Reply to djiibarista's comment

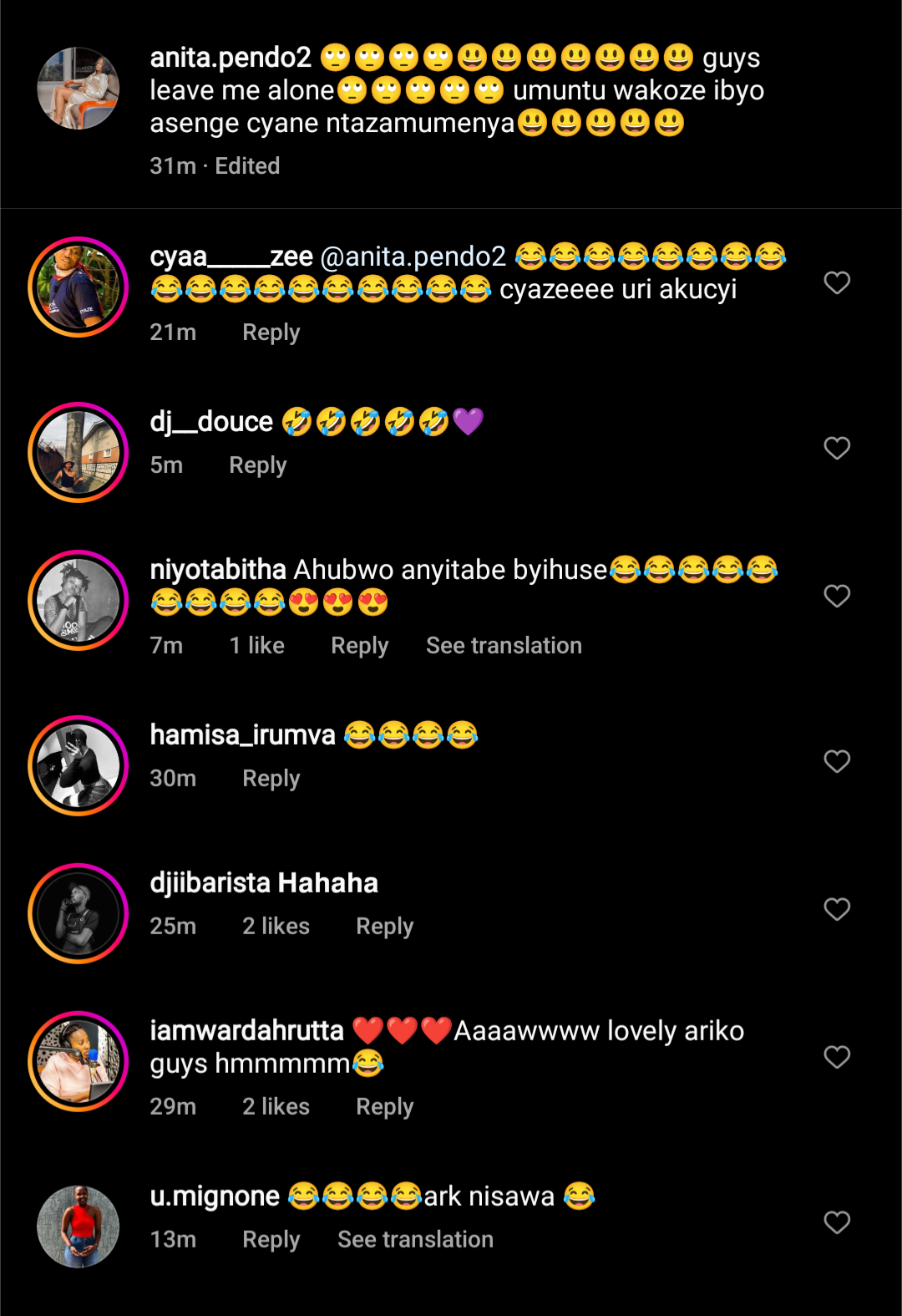click(x=384, y=927)
